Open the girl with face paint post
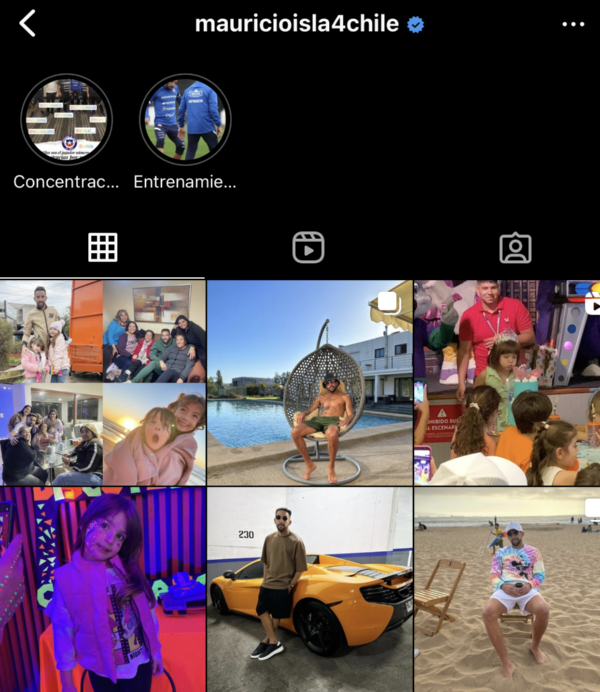This screenshot has width=600, height=692. (x=102, y=590)
